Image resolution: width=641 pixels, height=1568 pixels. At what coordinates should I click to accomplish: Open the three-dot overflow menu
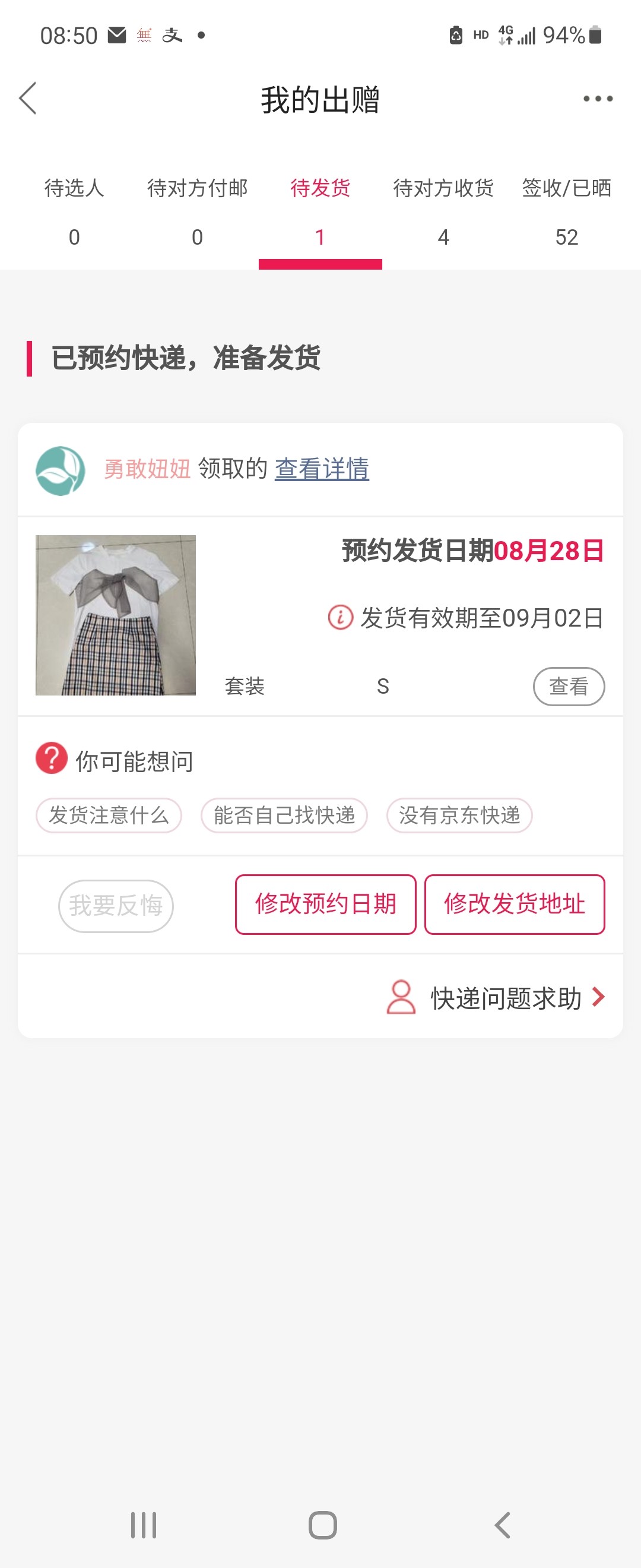click(x=597, y=99)
